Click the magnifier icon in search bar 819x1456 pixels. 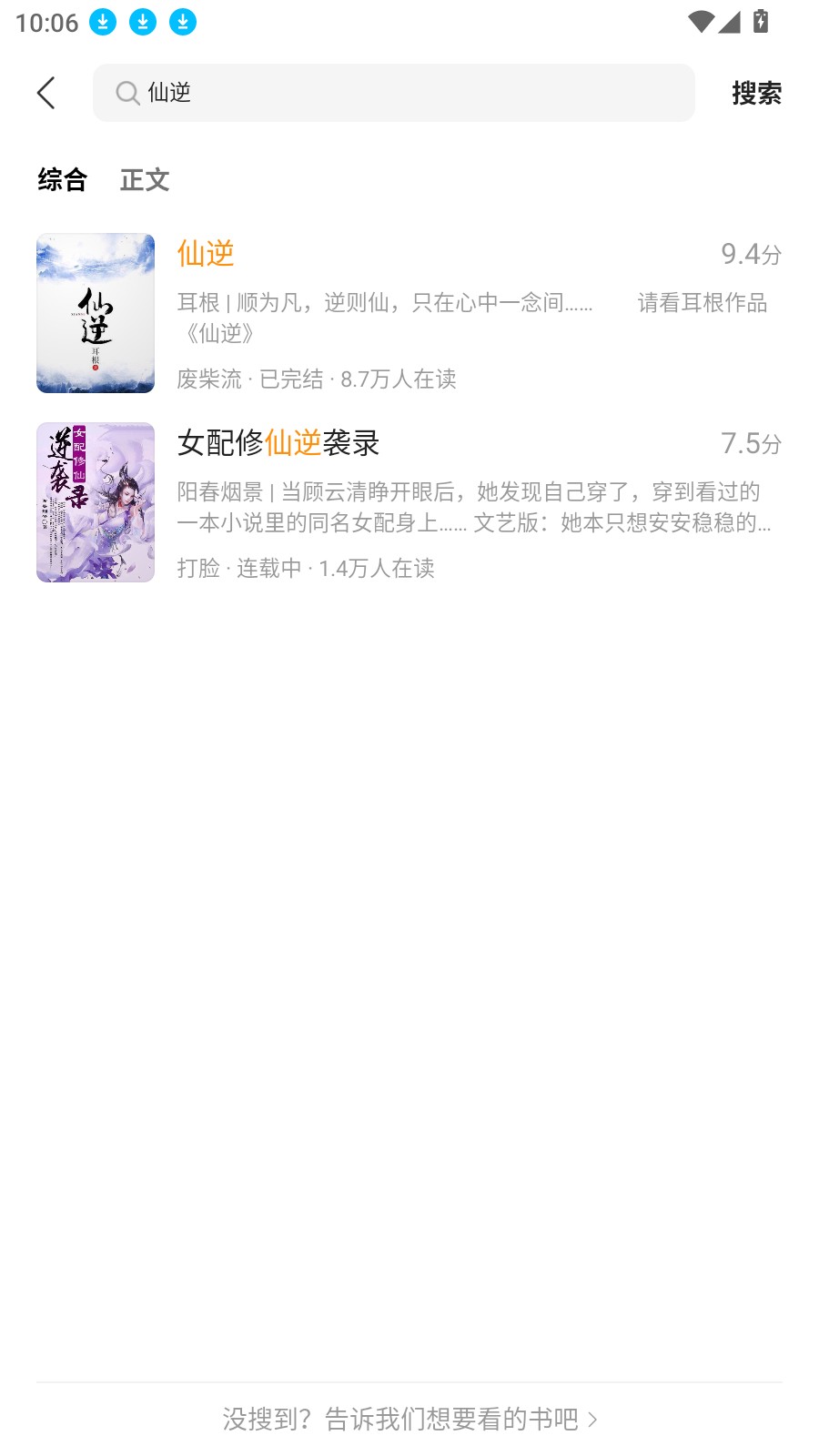tap(128, 93)
